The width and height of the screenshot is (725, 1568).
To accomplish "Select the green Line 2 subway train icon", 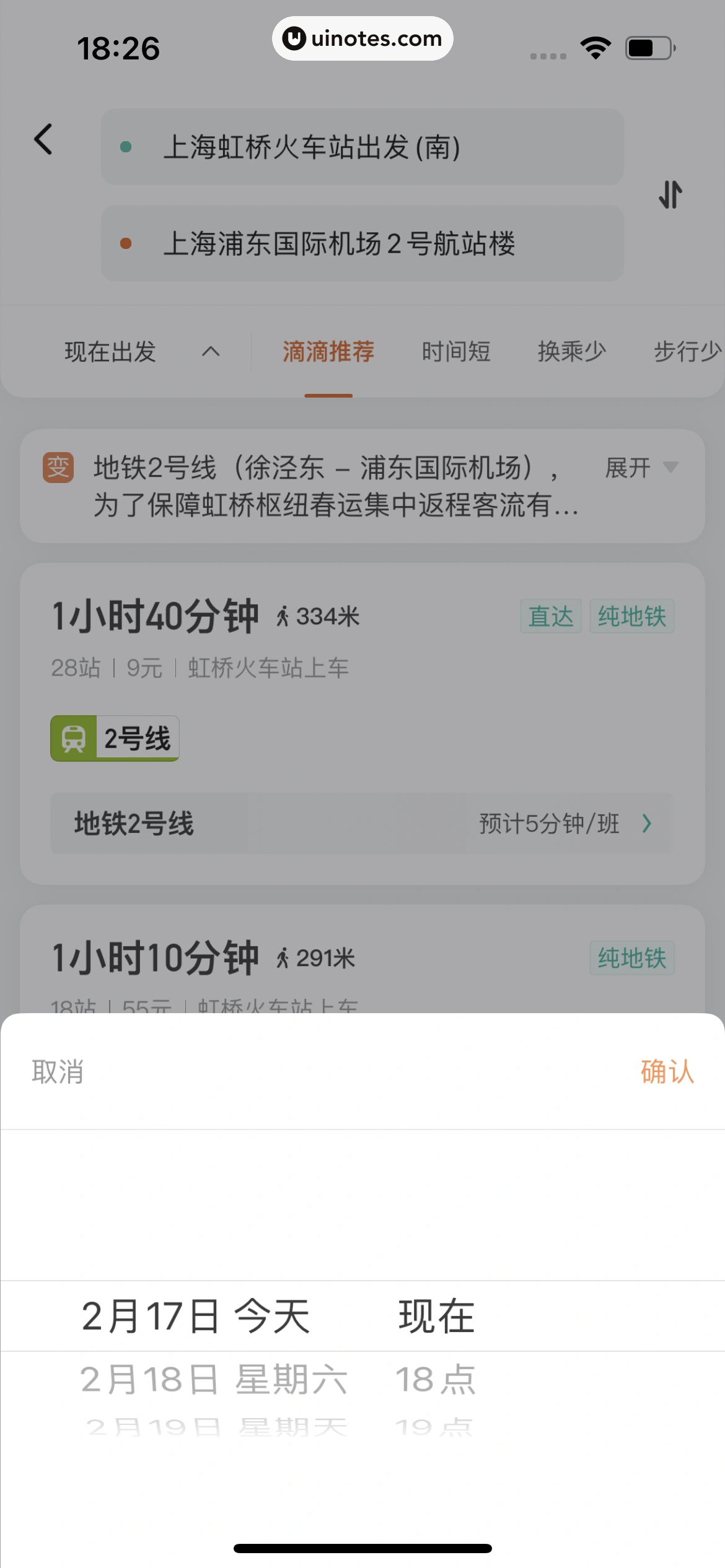I will (73, 737).
